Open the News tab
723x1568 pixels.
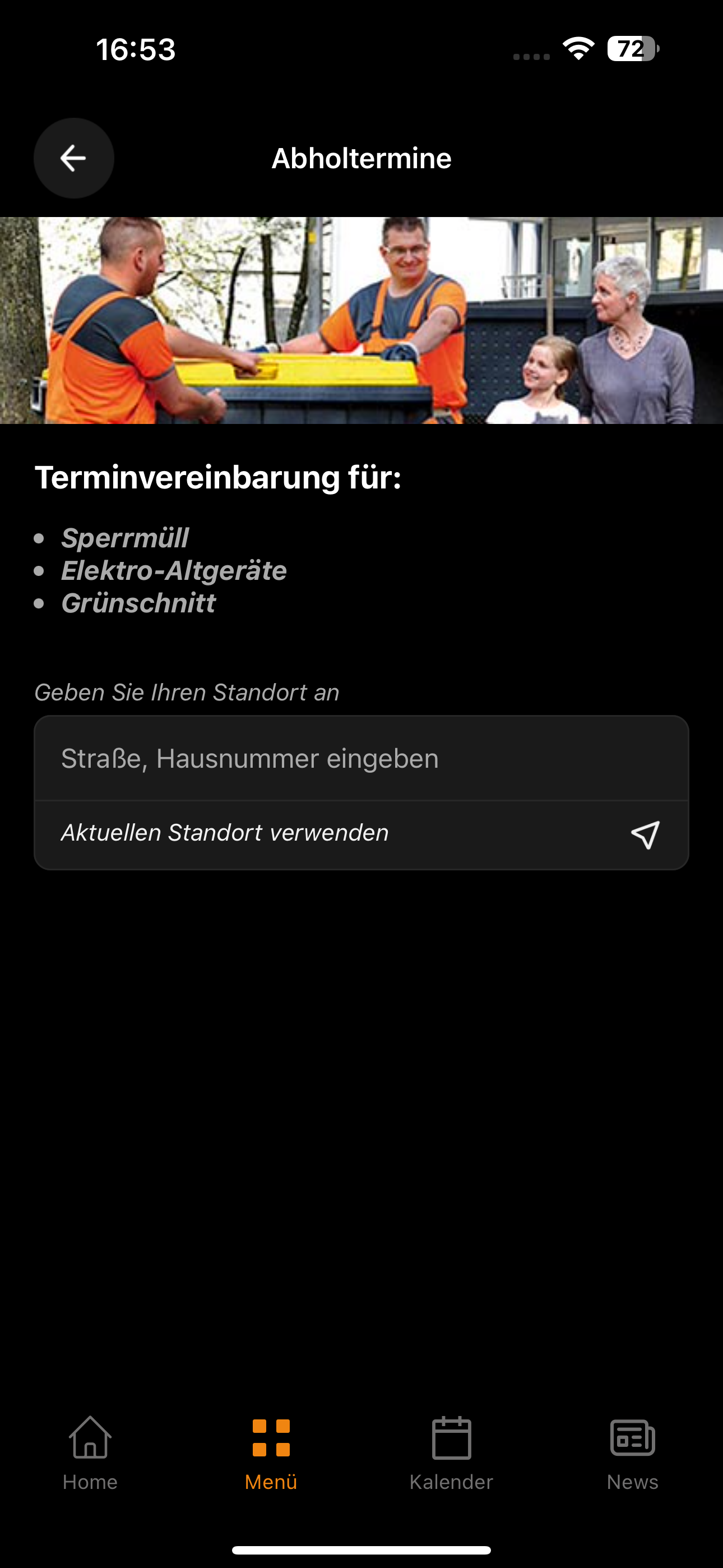[632, 1454]
